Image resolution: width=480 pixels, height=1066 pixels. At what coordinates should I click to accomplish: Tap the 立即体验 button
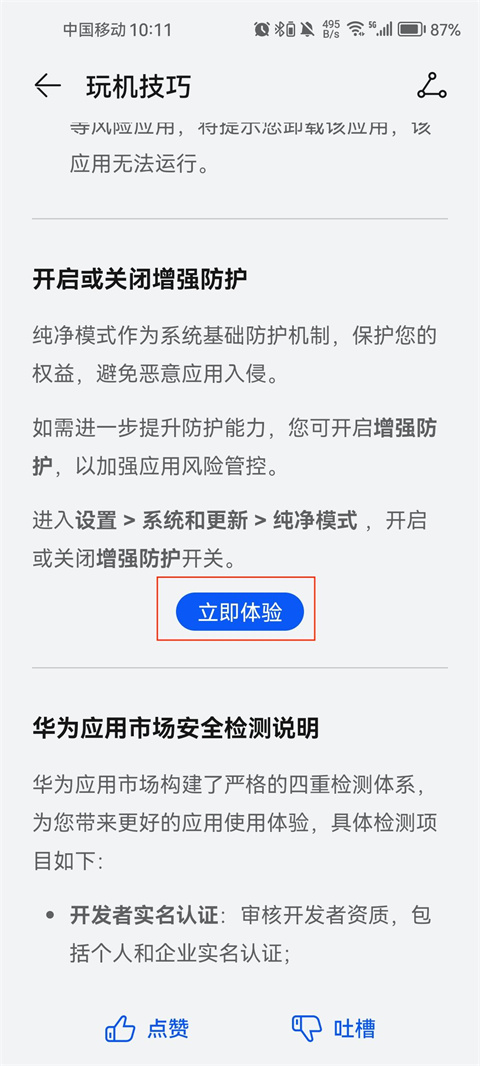239,612
